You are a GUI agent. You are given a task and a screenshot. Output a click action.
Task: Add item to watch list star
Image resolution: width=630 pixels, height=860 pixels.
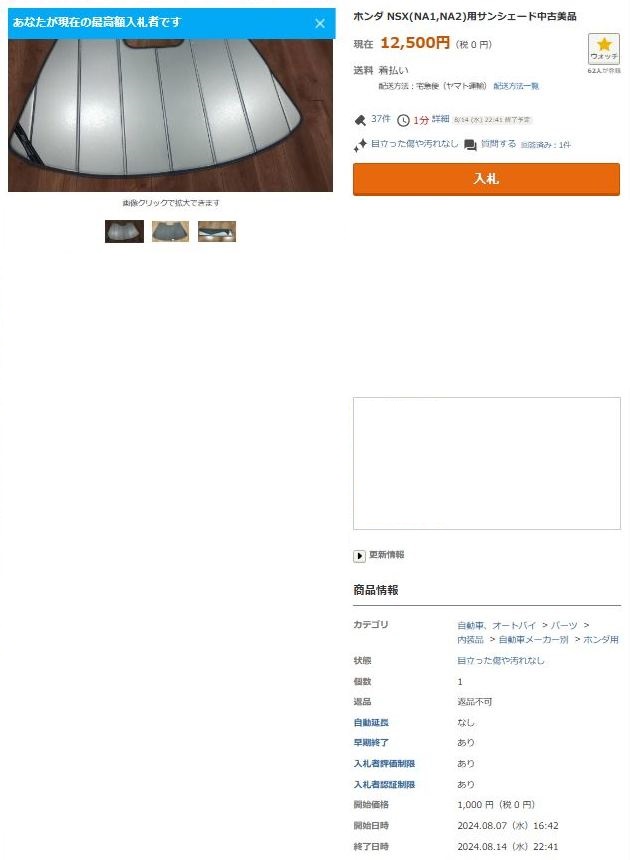[603, 47]
